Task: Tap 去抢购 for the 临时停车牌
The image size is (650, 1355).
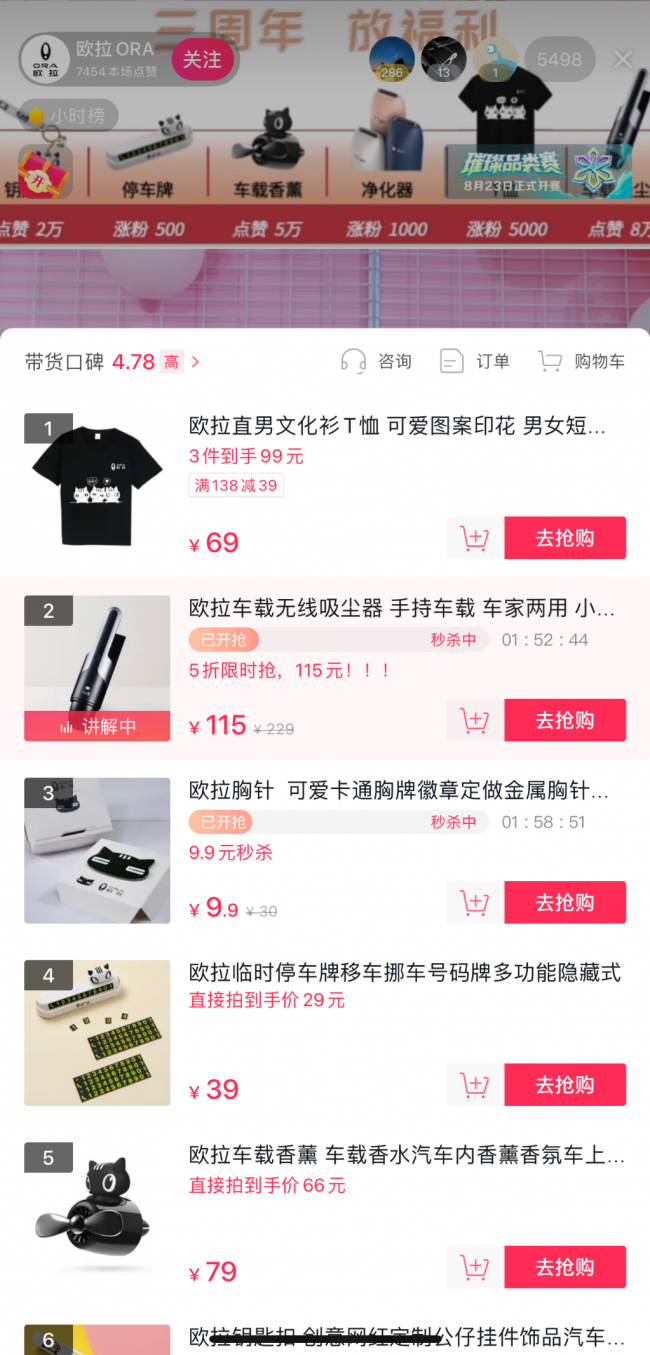Action: 565,1085
